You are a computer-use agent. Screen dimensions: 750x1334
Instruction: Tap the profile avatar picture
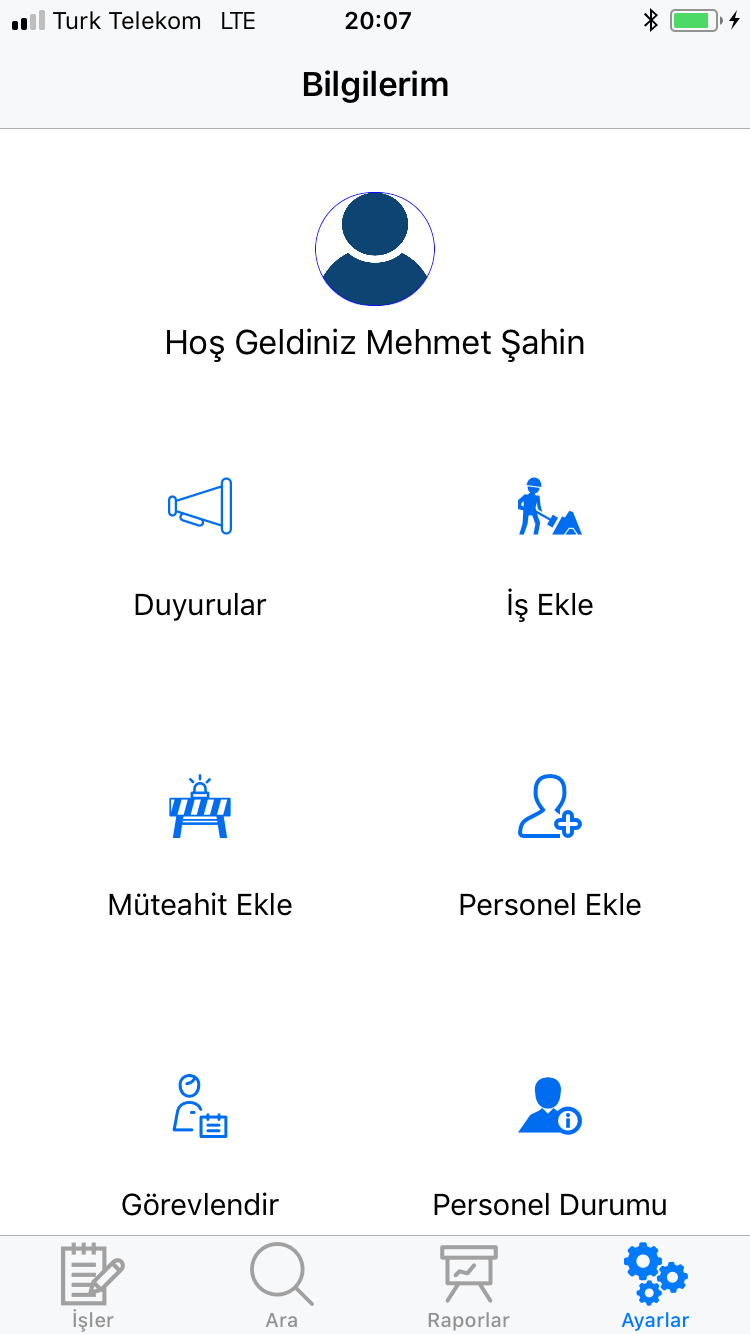click(x=375, y=249)
